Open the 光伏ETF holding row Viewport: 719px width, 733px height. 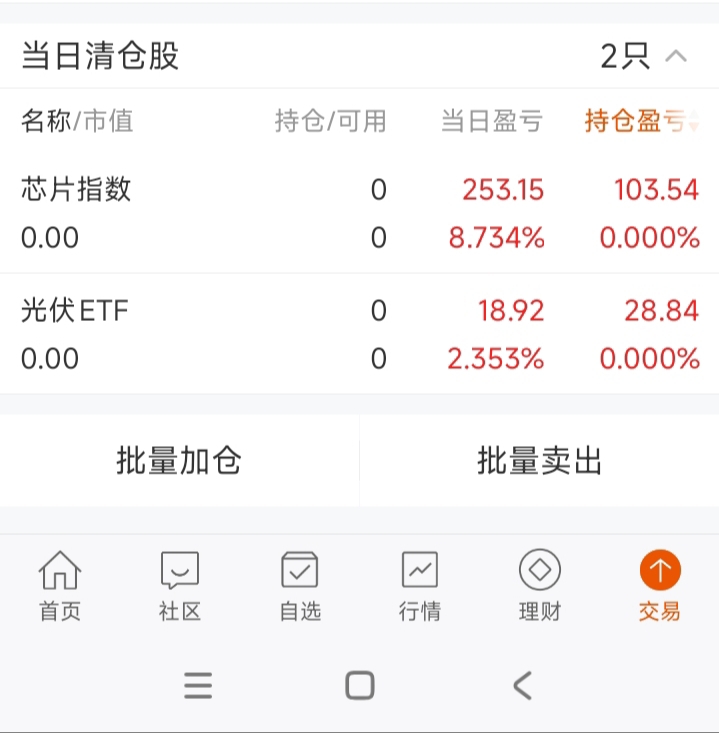point(360,334)
